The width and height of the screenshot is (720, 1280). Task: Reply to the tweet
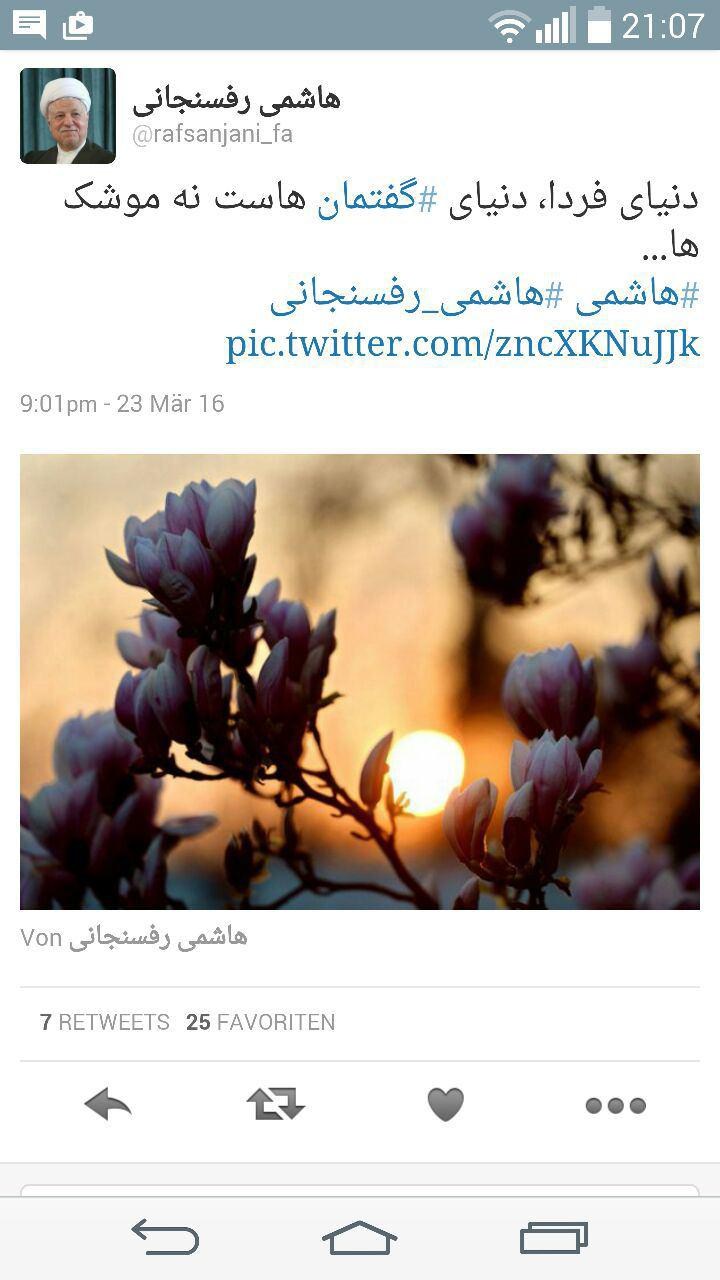pyautogui.click(x=108, y=1105)
